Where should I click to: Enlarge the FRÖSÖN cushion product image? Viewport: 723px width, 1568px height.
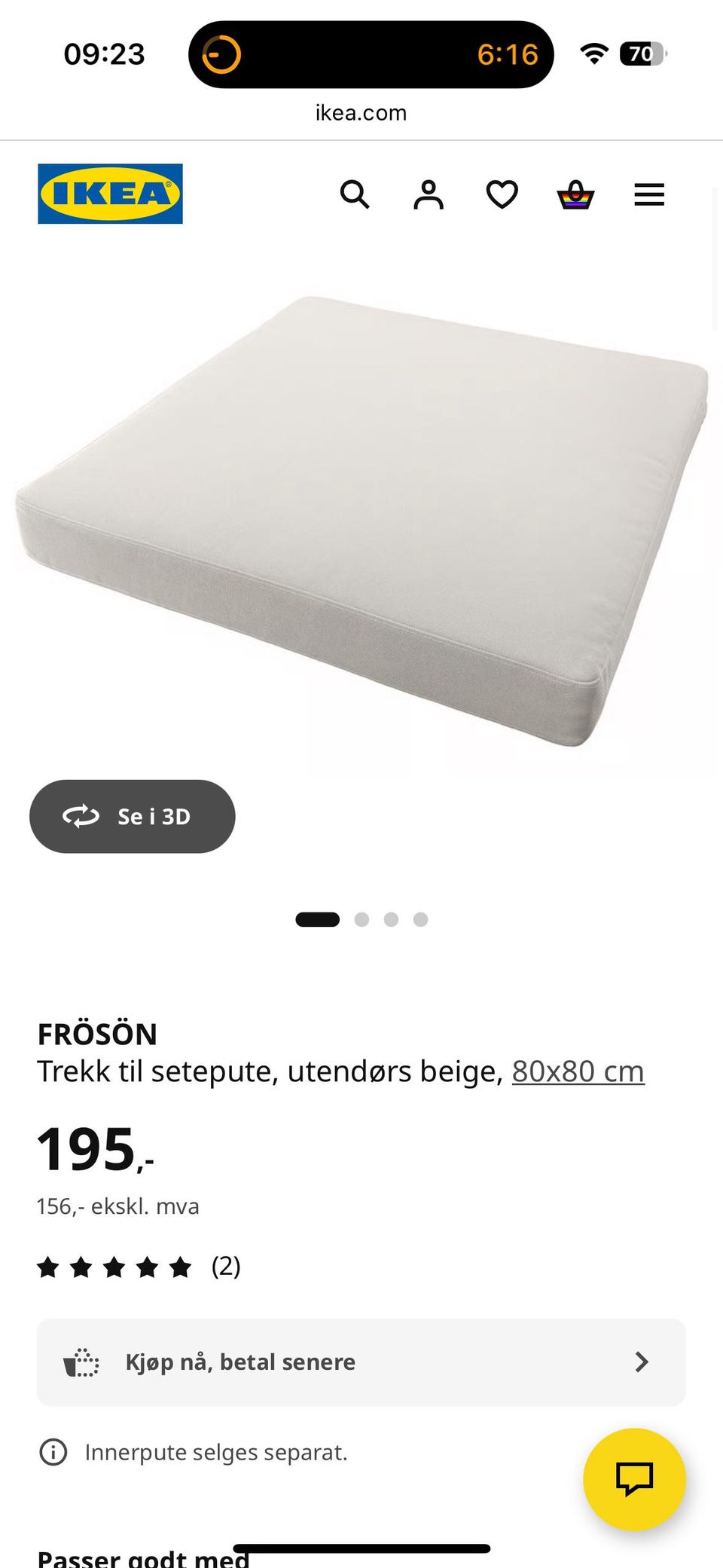tap(361, 521)
